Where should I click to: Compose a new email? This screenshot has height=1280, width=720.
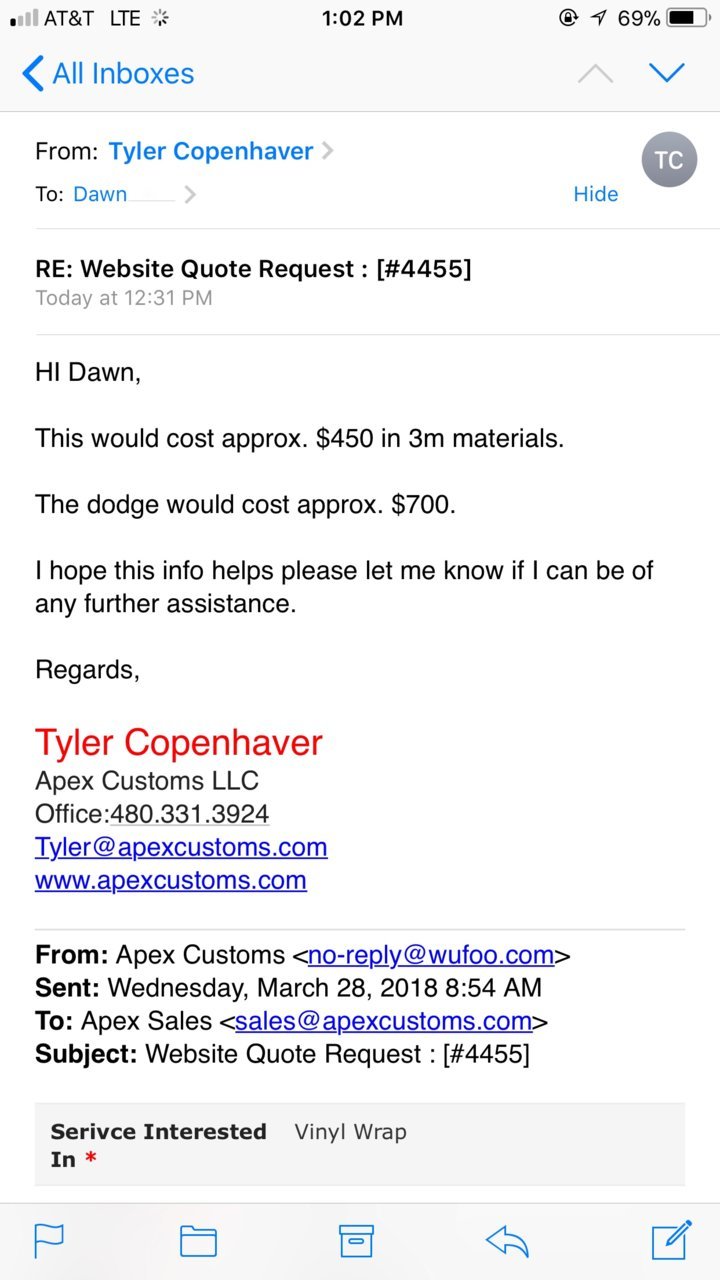coord(671,1239)
